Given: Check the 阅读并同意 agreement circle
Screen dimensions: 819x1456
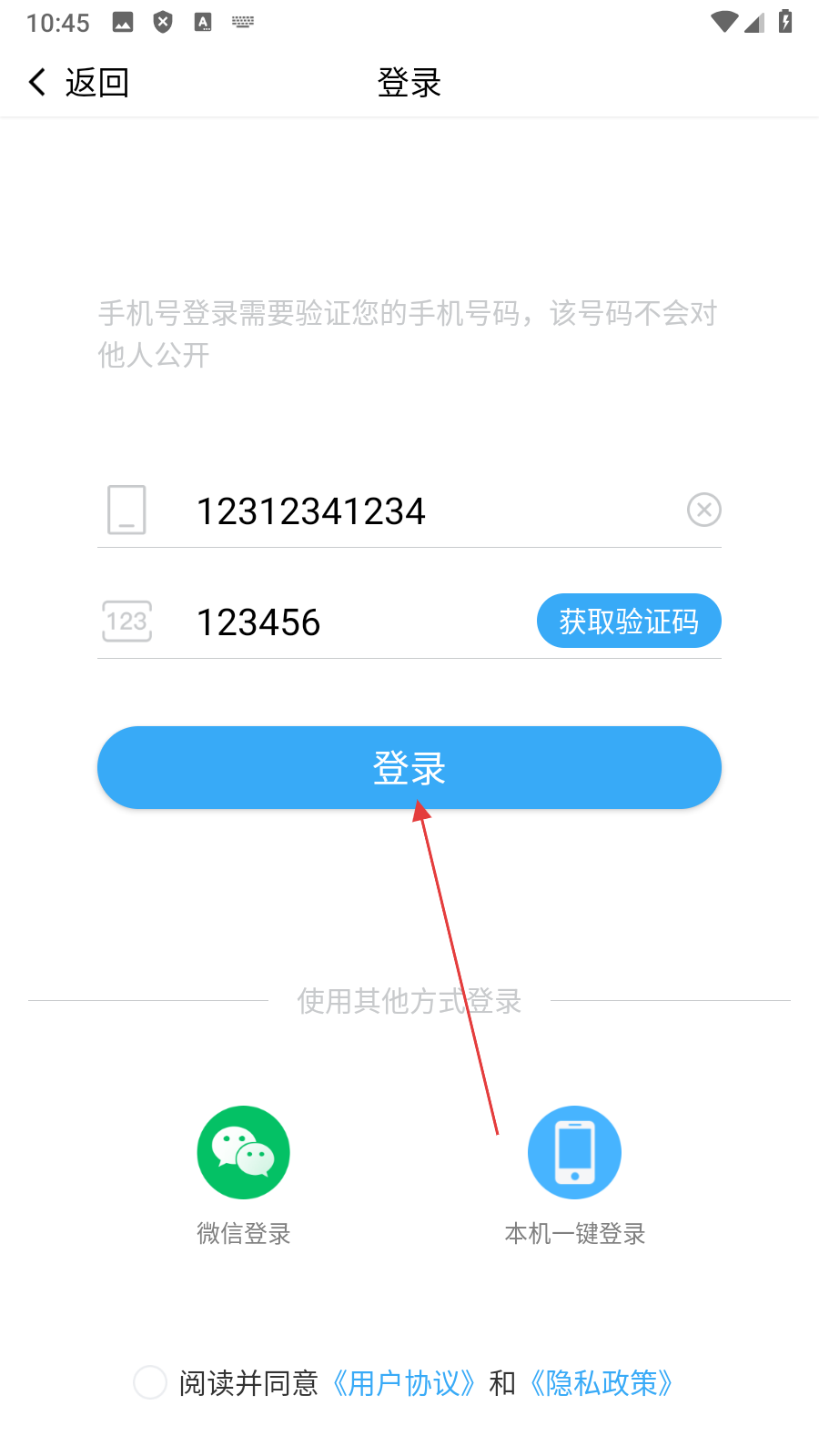Looking at the screenshot, I should coord(150,1382).
